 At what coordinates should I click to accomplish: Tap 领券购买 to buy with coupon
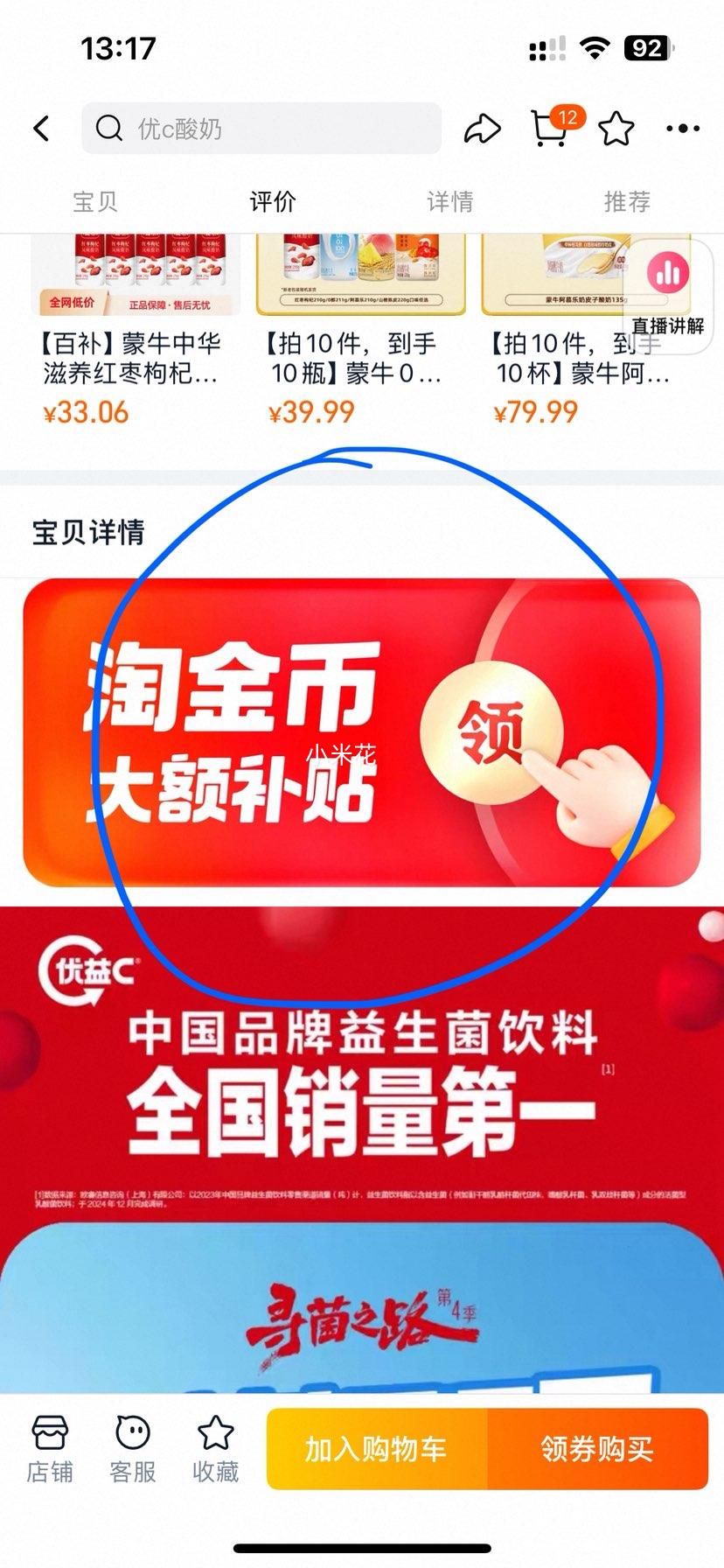pyautogui.click(x=597, y=1449)
